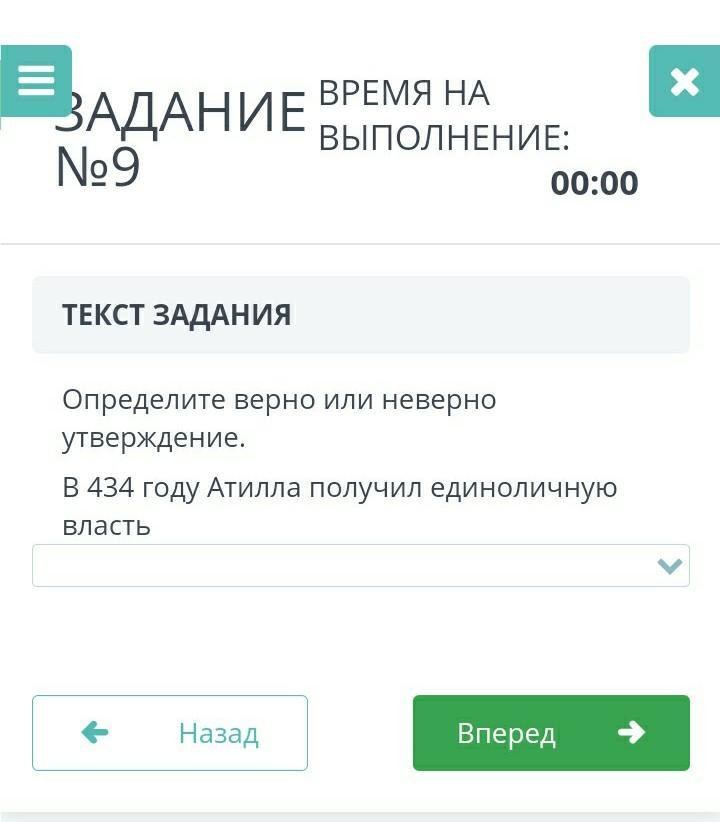Screen dimensions: 720x822
Task: Go back with the Назад button
Action: [x=170, y=733]
